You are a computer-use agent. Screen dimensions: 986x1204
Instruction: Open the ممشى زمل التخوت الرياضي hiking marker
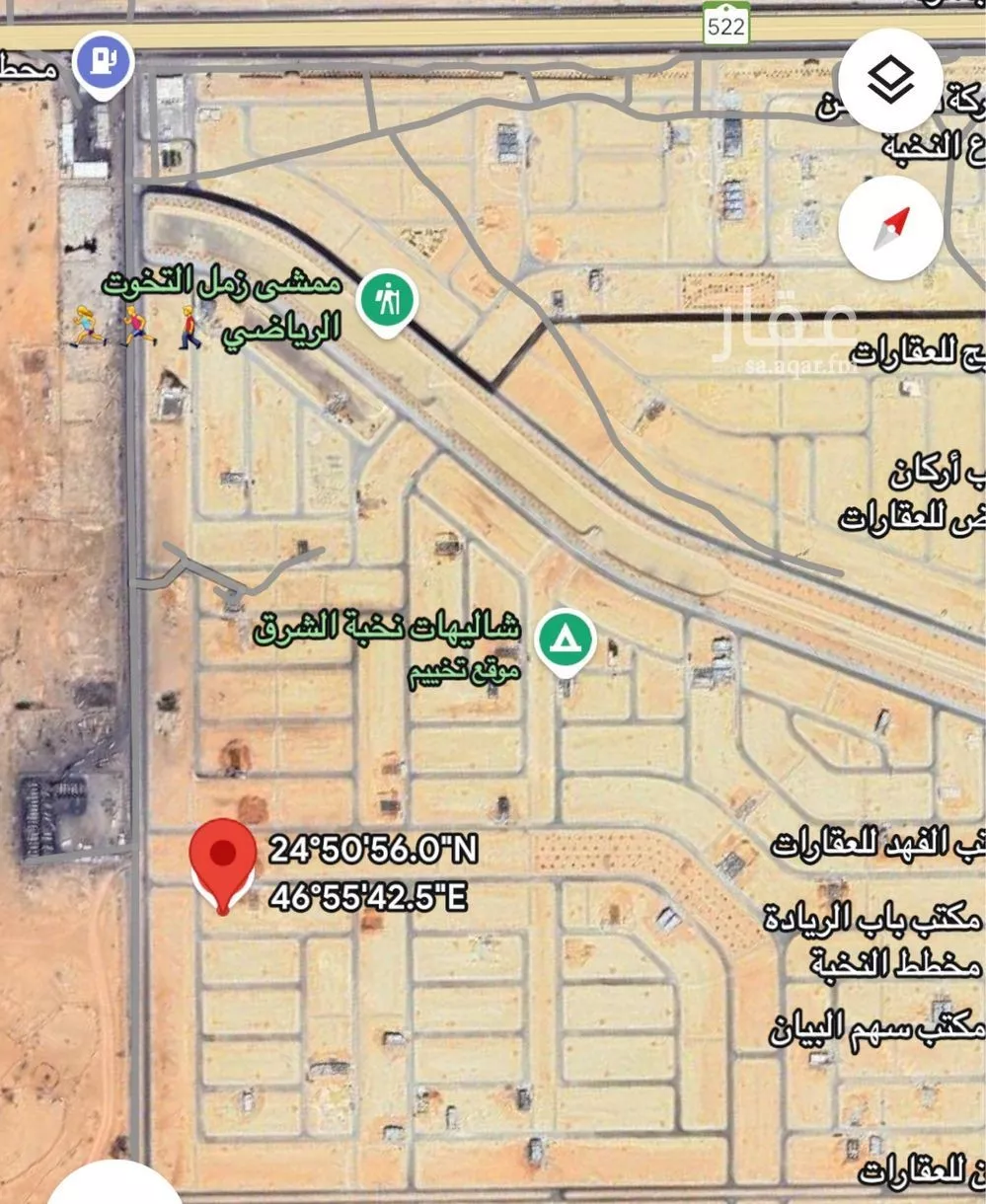pyautogui.click(x=388, y=299)
